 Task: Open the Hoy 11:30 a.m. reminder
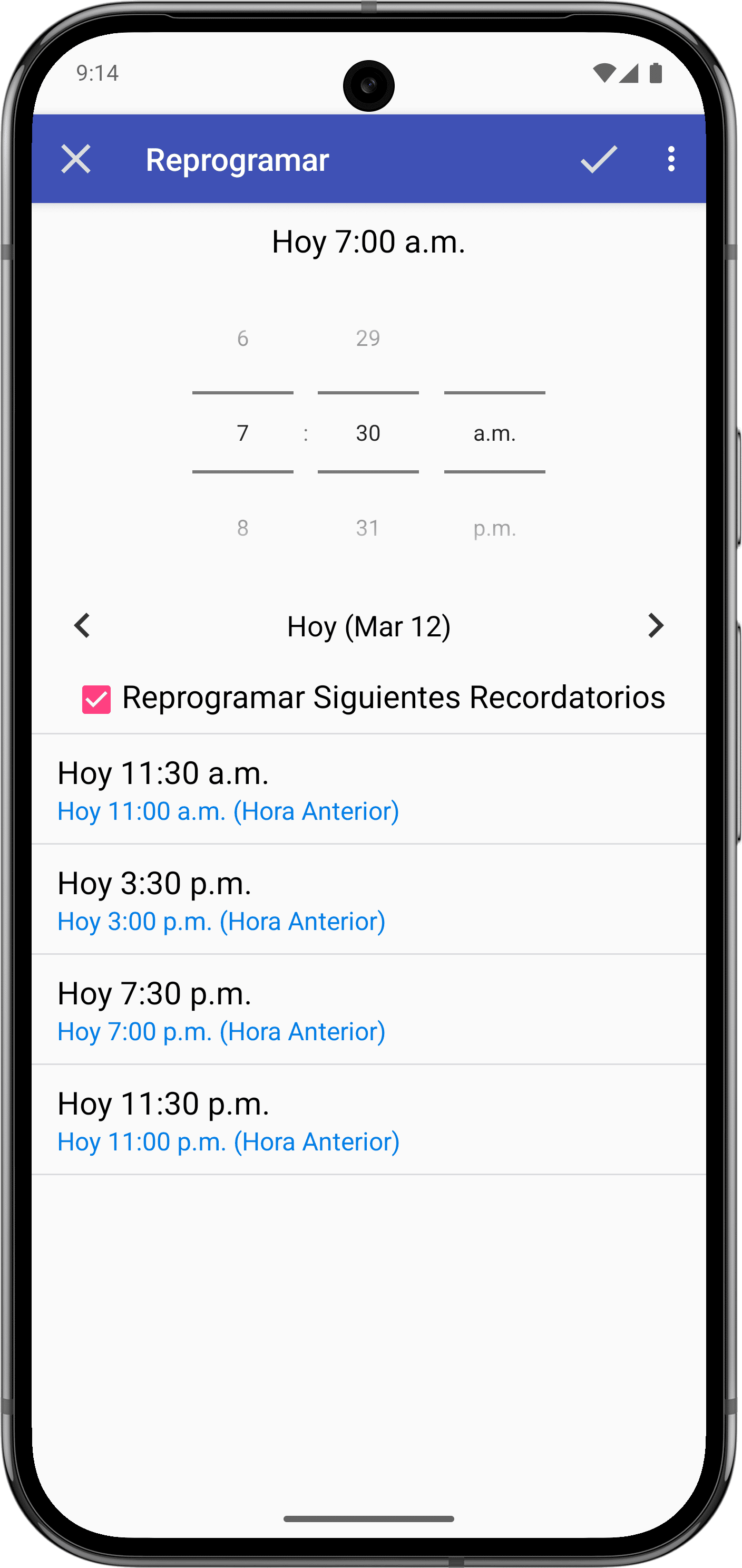tap(368, 789)
